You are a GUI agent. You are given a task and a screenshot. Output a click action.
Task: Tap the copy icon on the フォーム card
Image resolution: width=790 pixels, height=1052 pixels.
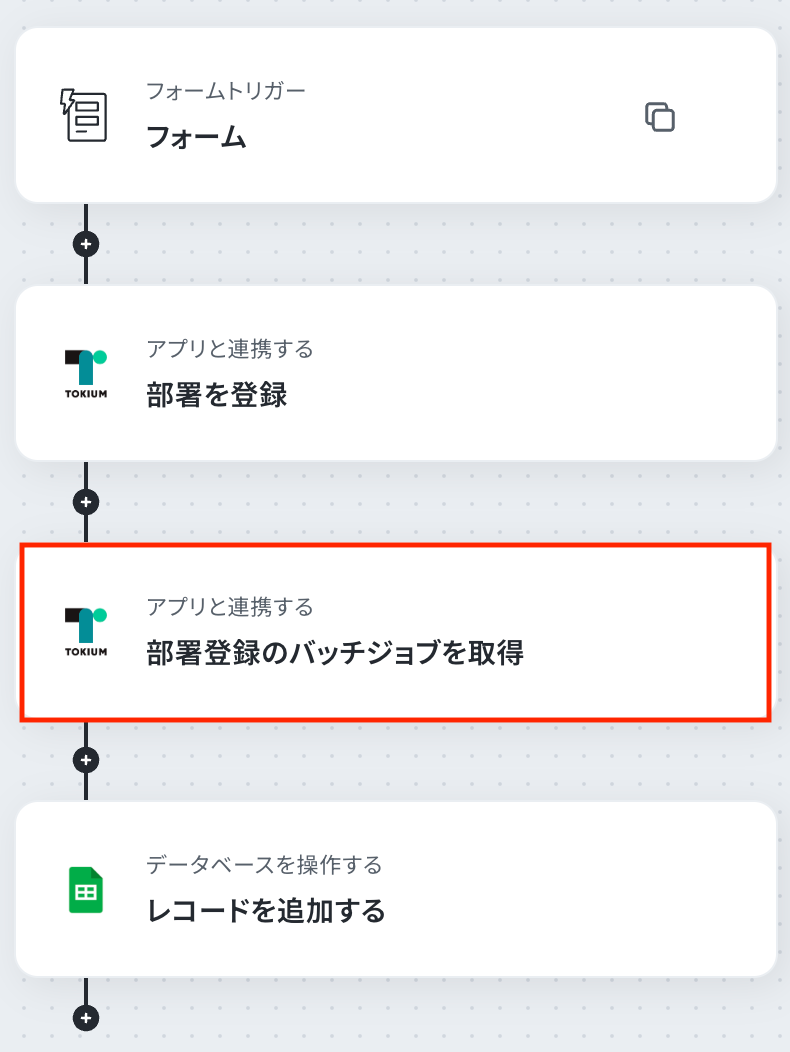659,117
